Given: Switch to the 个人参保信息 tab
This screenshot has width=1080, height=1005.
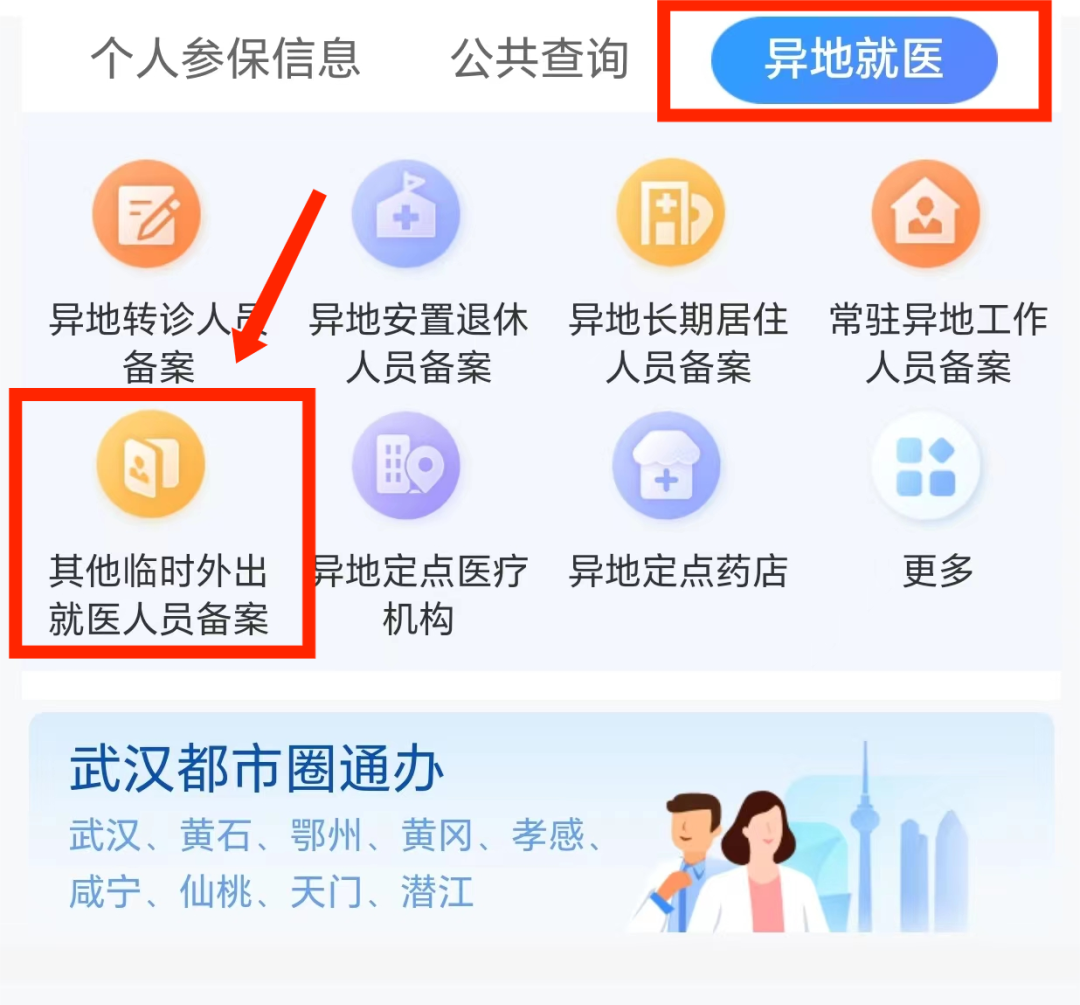Looking at the screenshot, I should point(225,59).
